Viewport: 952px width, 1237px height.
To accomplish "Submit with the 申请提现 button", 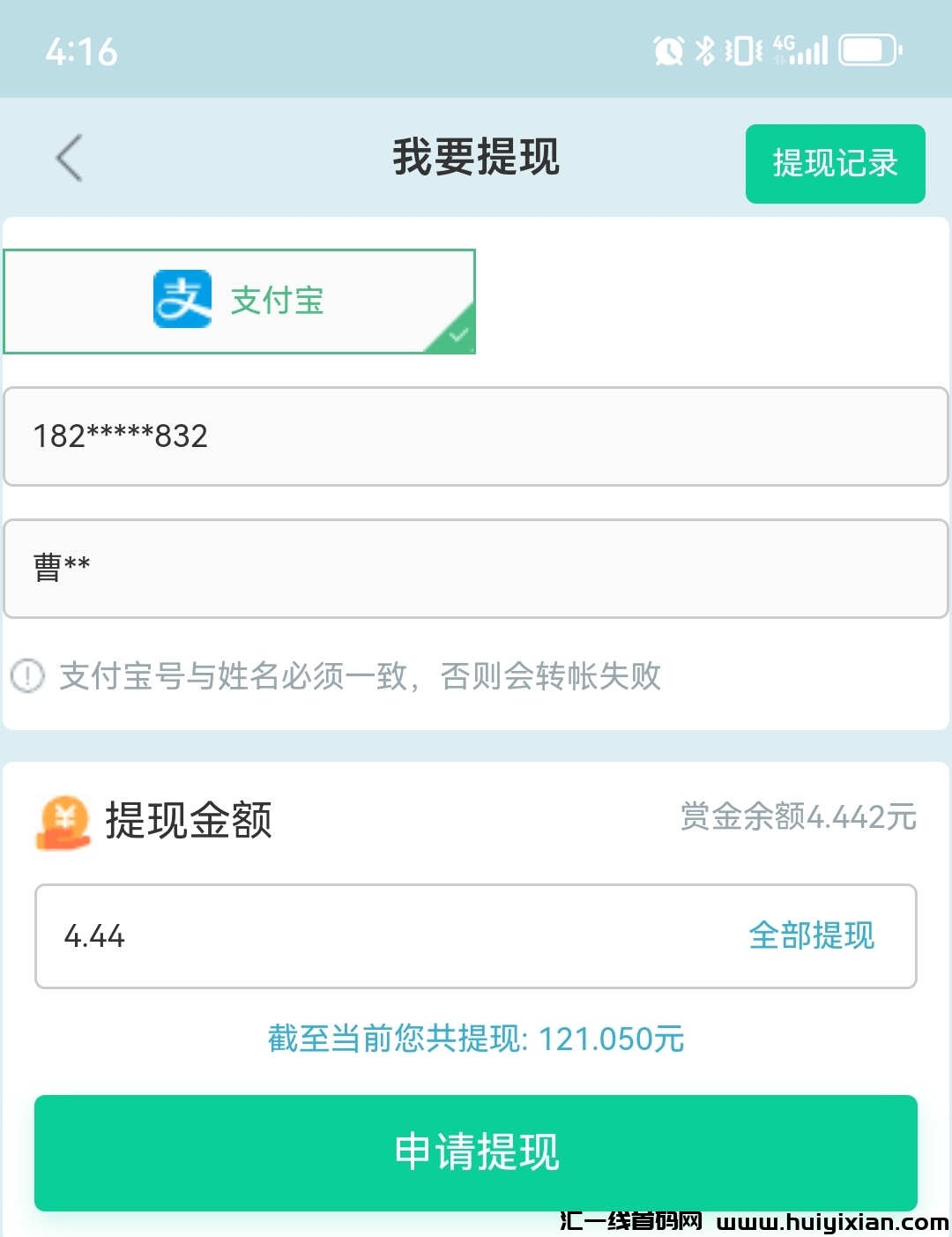I will [476, 1152].
